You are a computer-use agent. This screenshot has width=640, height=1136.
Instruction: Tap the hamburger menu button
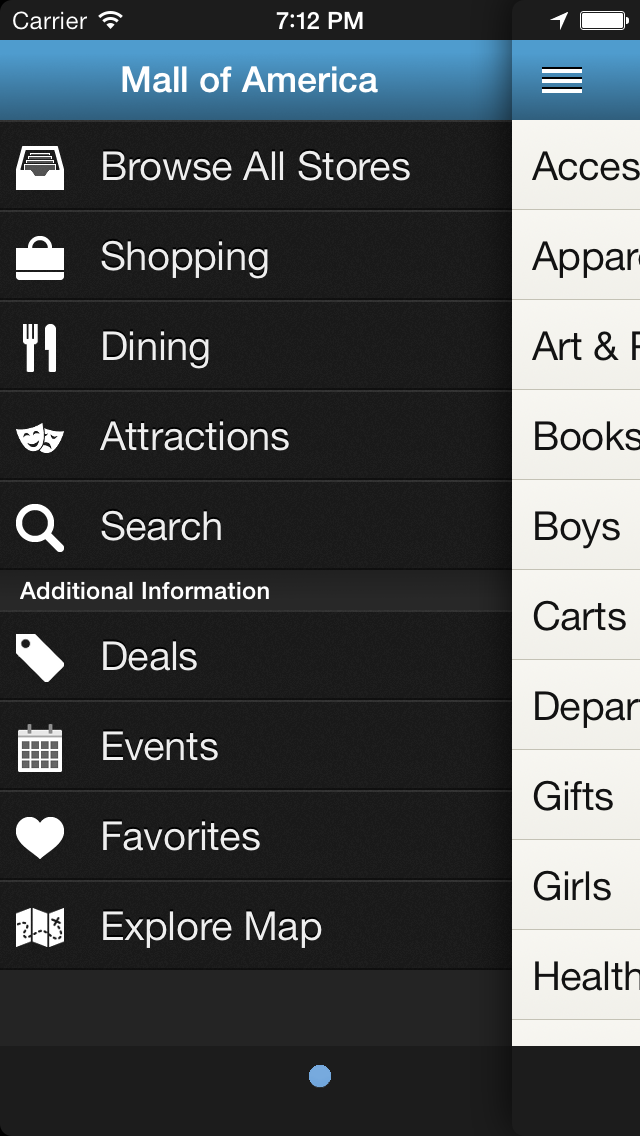click(562, 80)
